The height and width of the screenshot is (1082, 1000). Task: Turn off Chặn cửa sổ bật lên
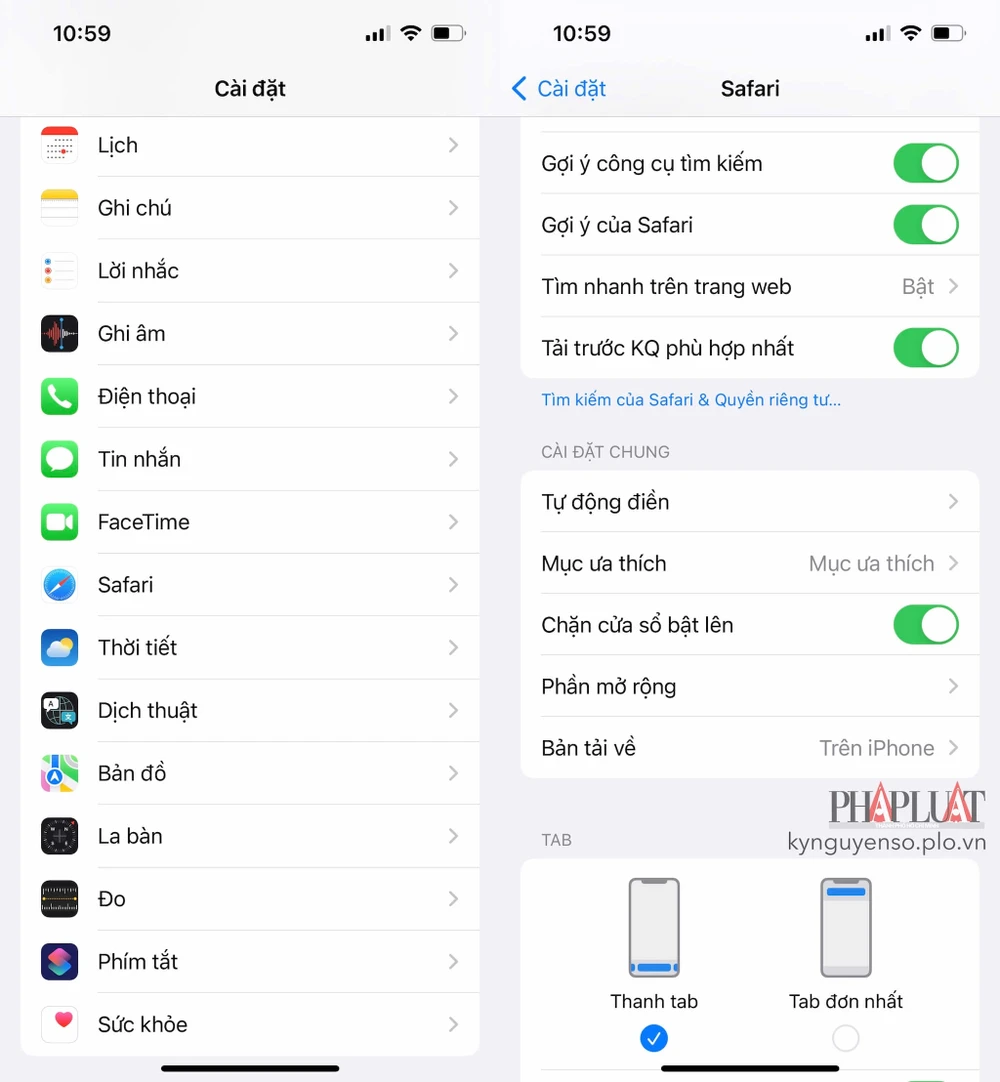(x=925, y=625)
